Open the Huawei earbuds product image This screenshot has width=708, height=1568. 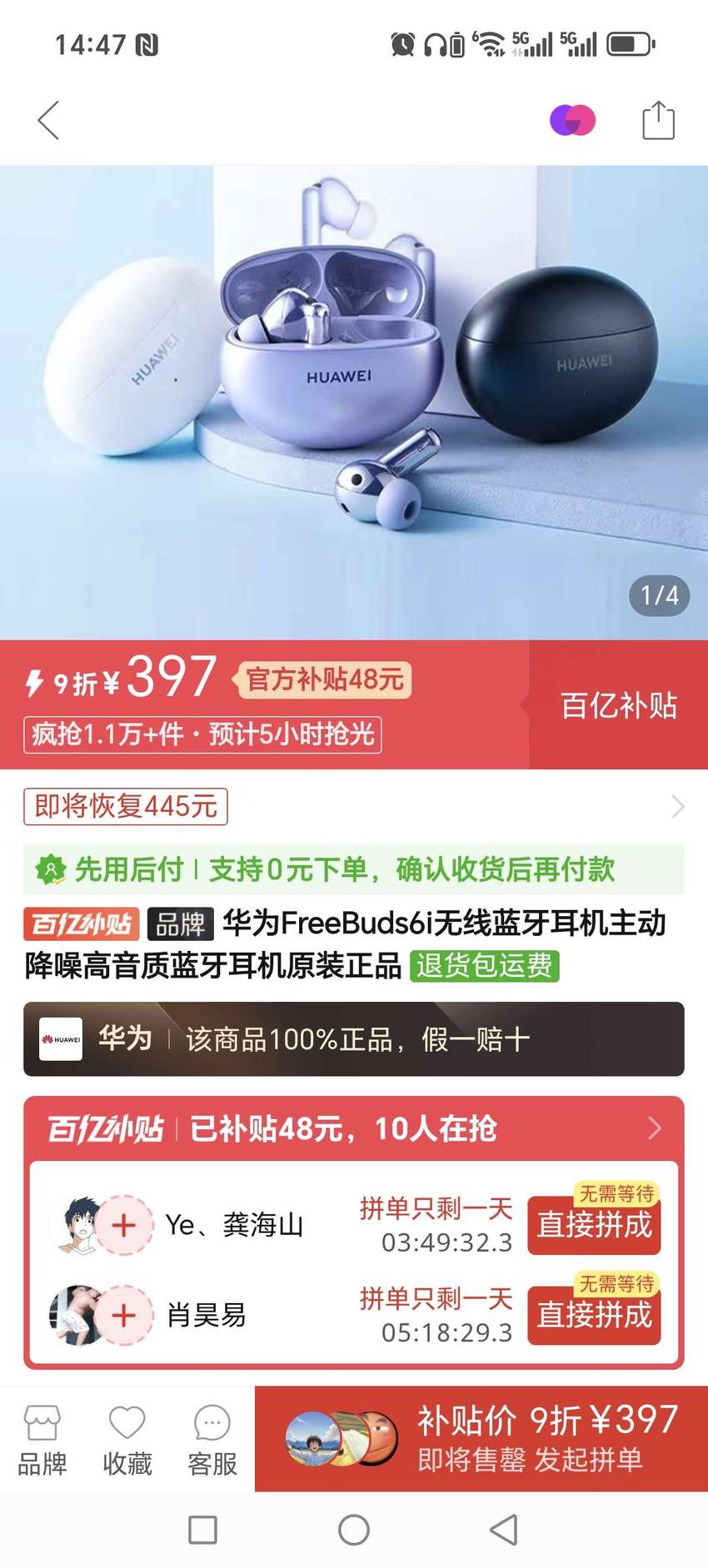coord(354,402)
